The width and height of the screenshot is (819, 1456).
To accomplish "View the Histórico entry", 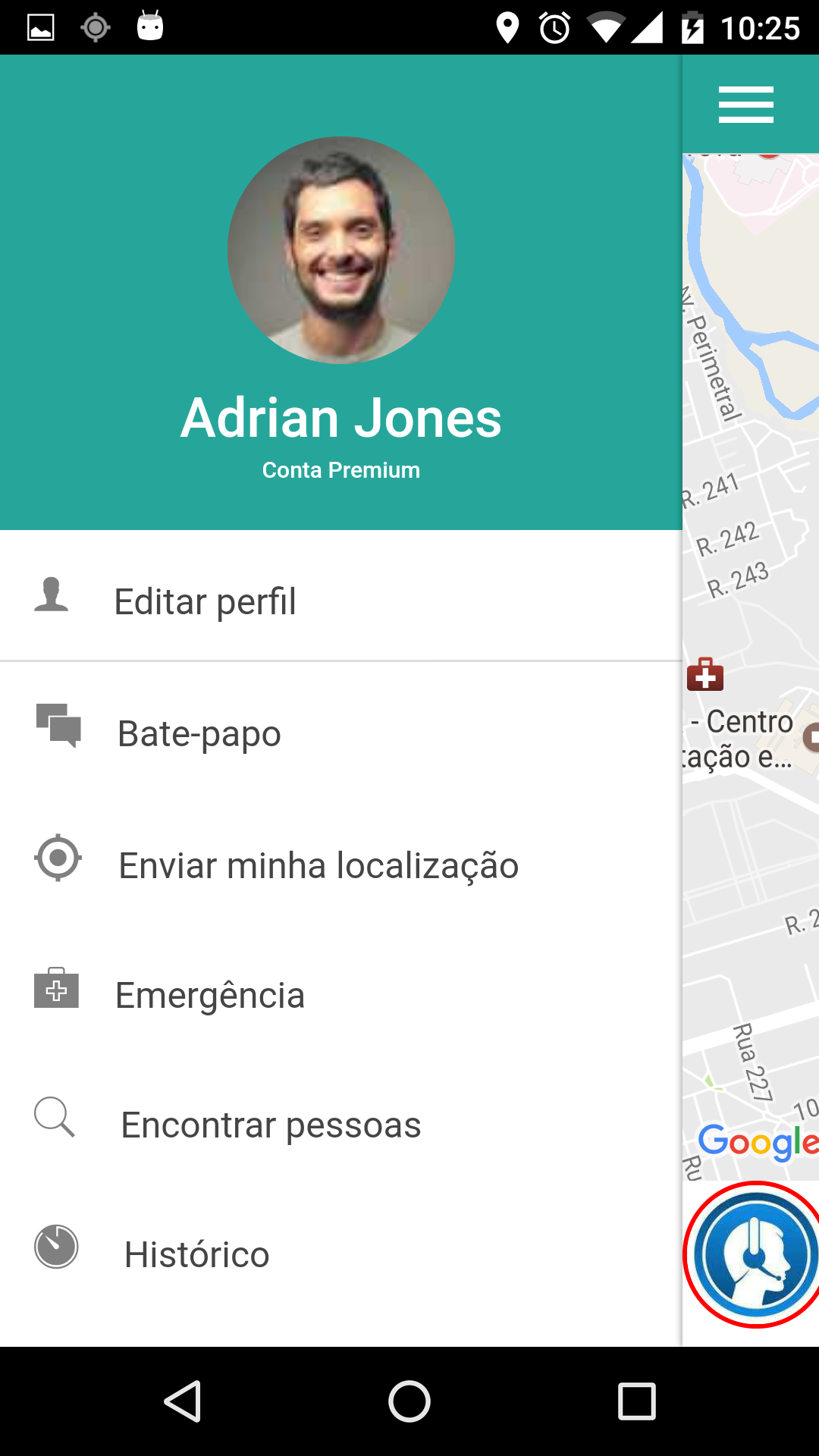I will pos(196,1254).
